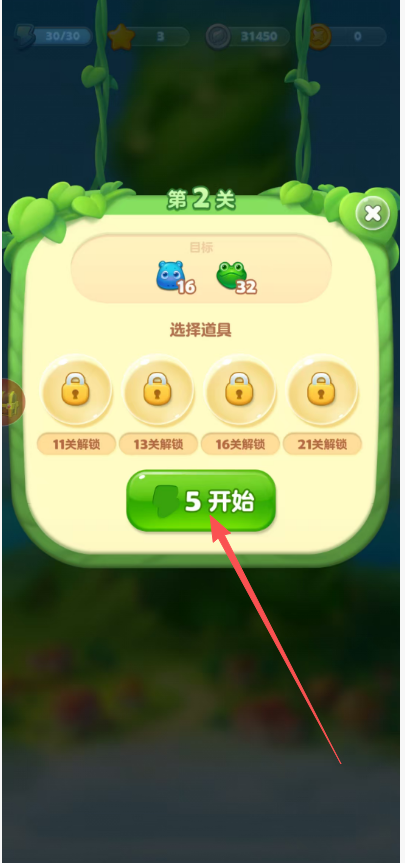Viewport: 405px width, 863px height.
Task: Close the level 2 dialog
Action: pyautogui.click(x=373, y=214)
